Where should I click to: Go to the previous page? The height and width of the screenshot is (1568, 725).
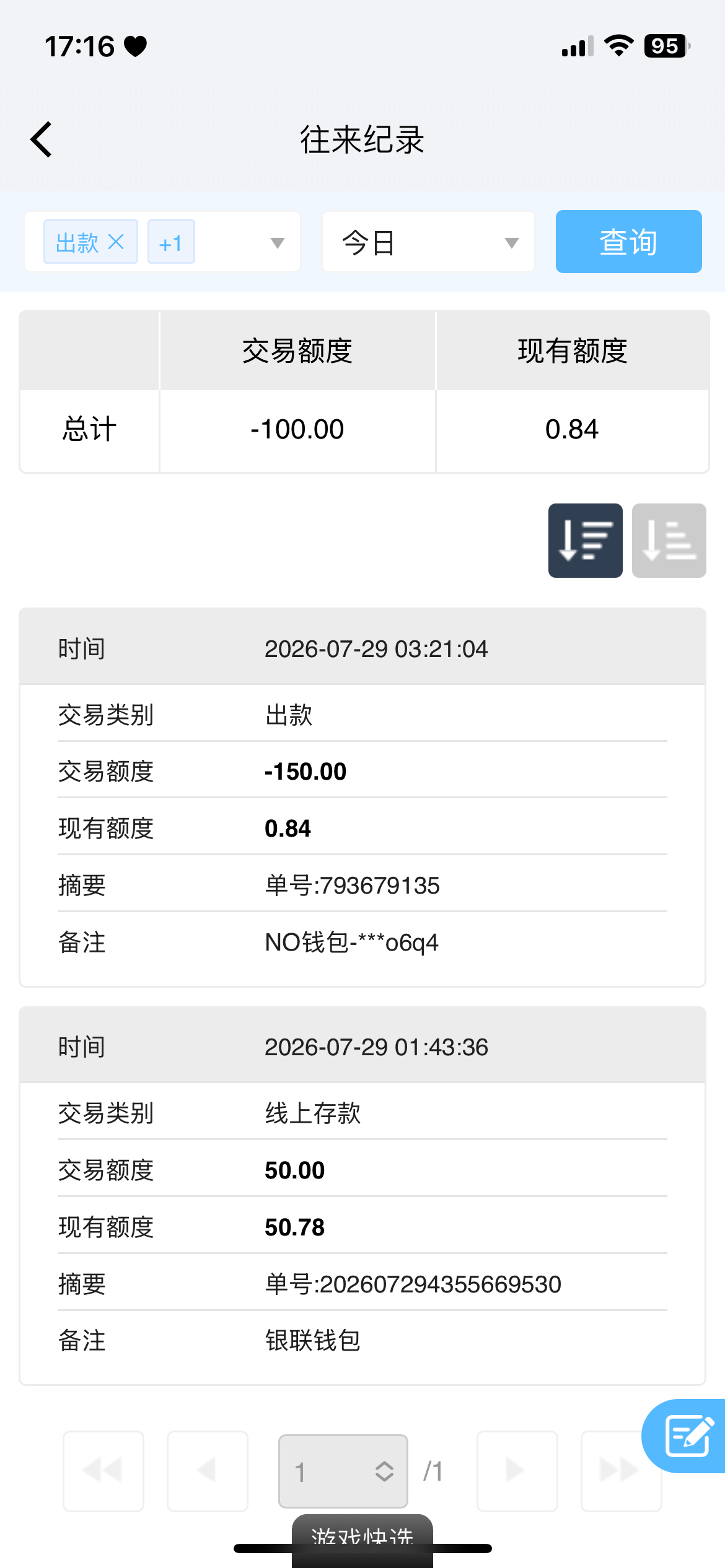(x=208, y=1471)
